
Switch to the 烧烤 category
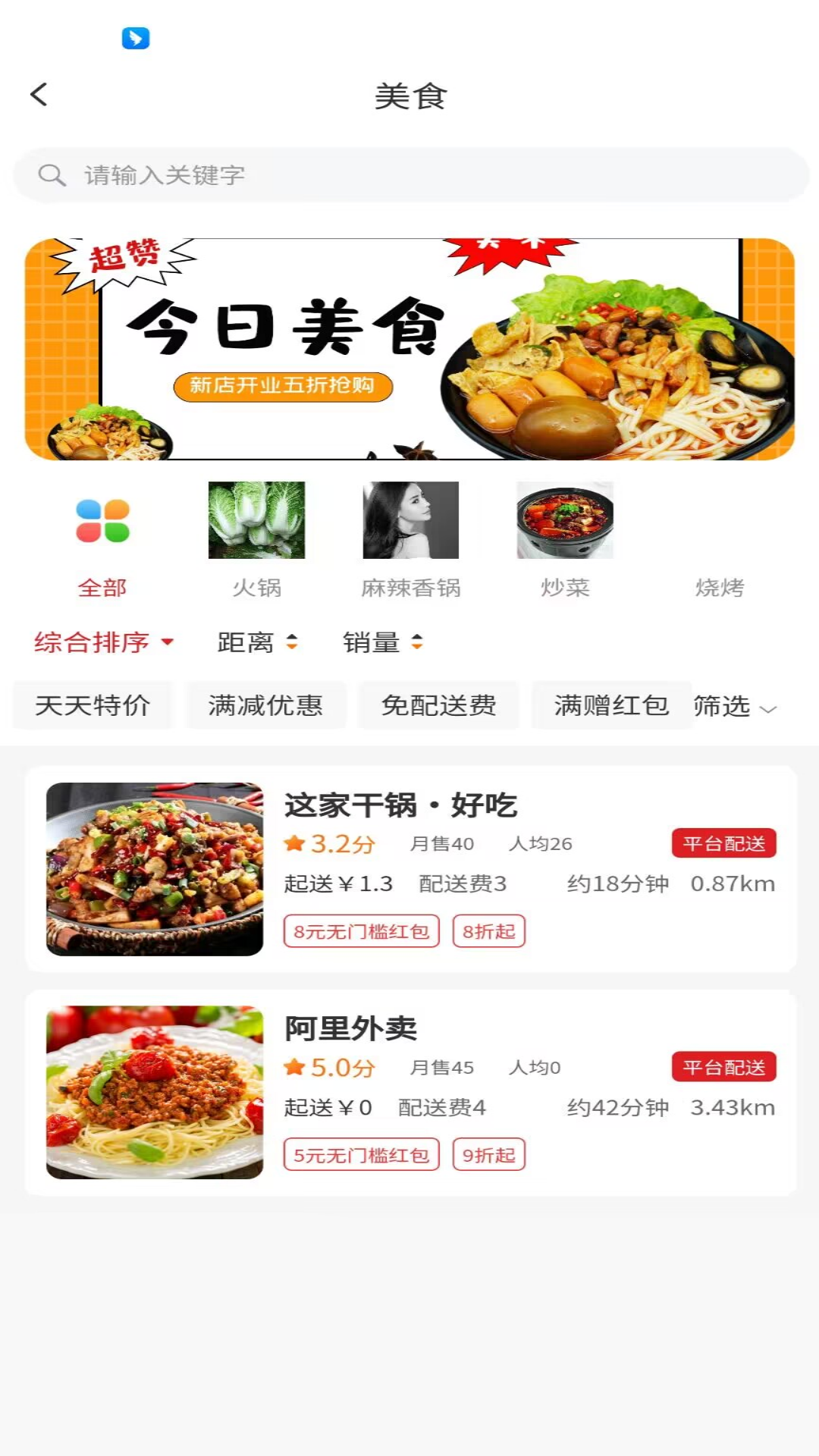point(719,585)
